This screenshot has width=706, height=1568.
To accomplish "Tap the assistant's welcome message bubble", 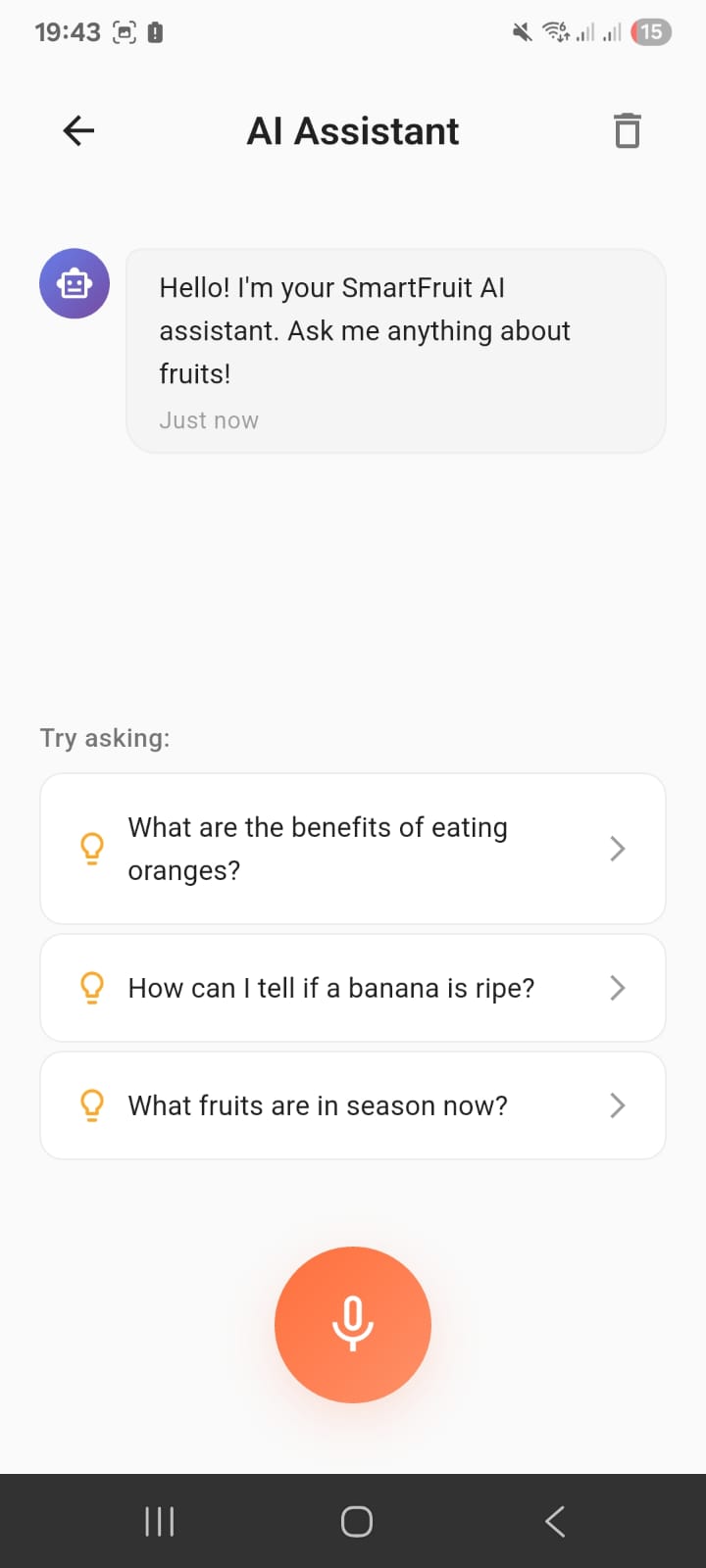I will pos(396,350).
